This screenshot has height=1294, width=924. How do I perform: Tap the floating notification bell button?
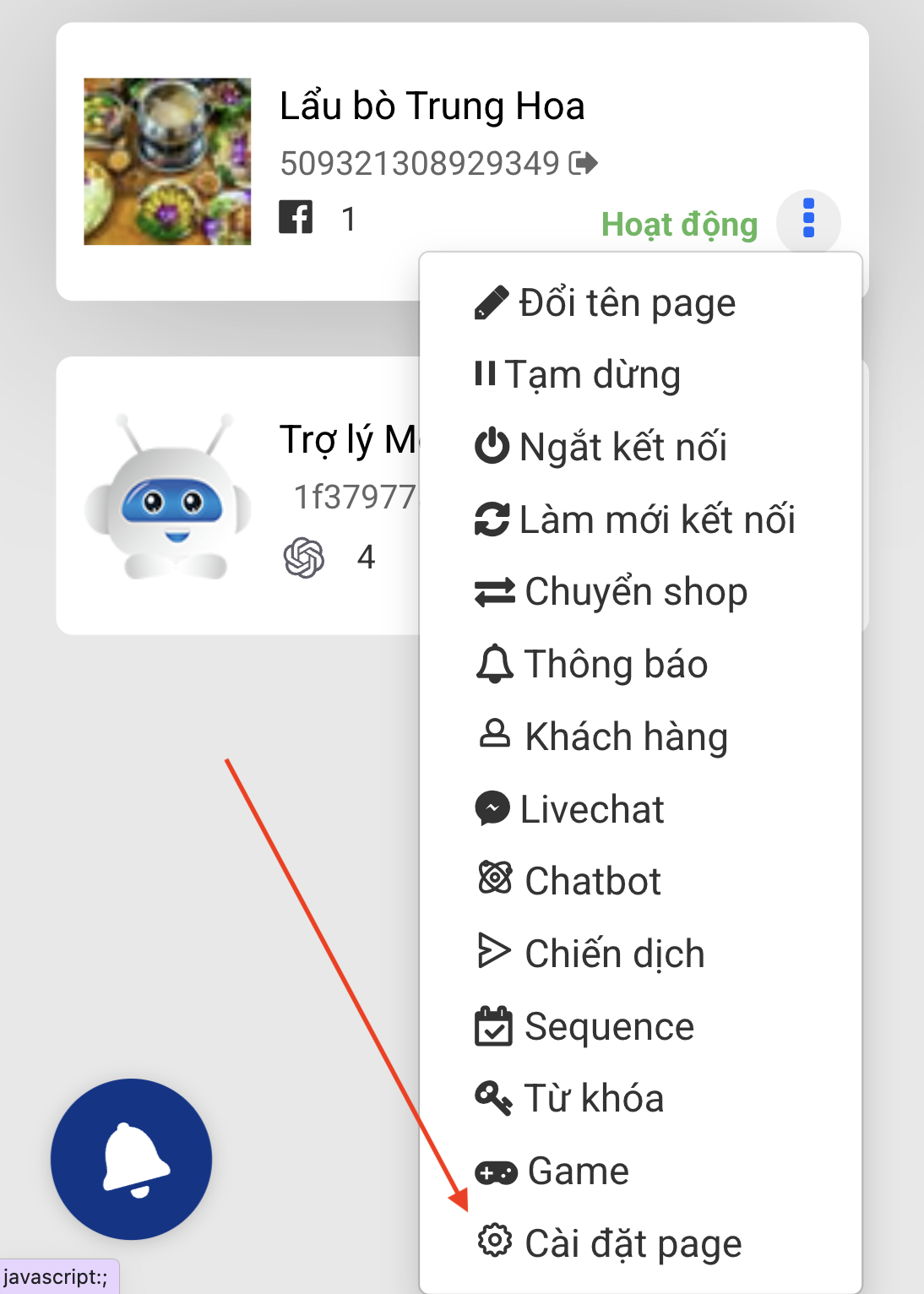131,1159
